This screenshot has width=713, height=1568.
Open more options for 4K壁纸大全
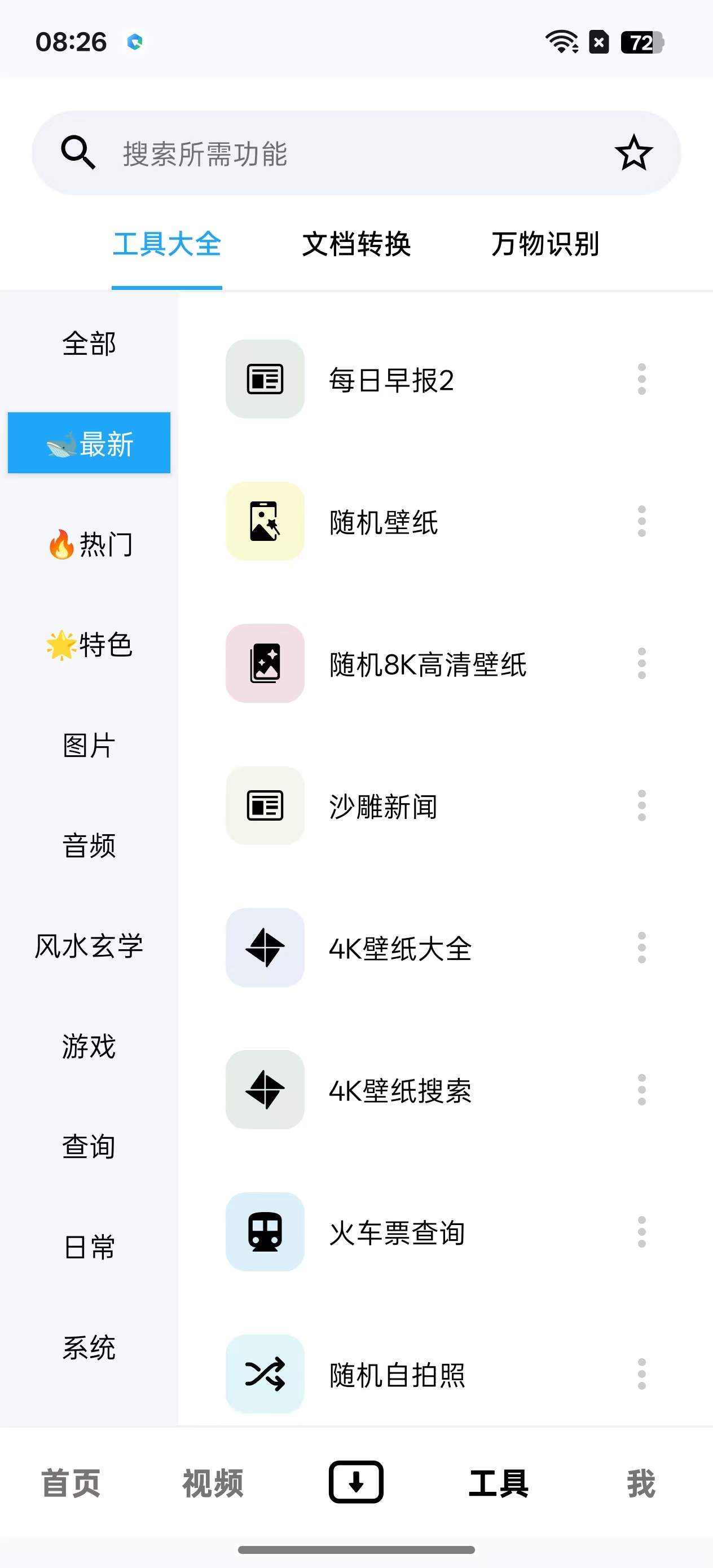[x=641, y=948]
